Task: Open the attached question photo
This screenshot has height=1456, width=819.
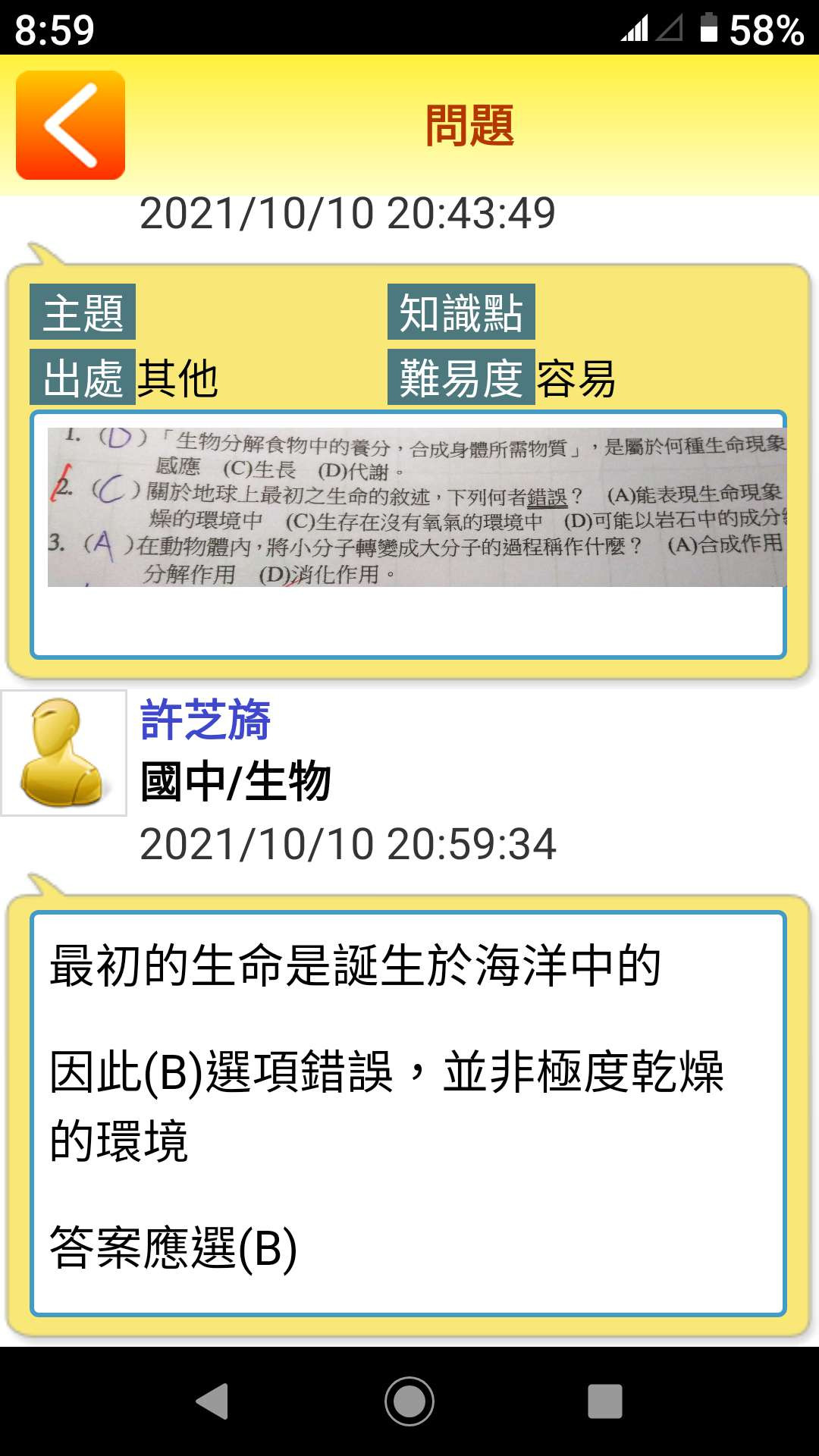Action: tap(416, 507)
